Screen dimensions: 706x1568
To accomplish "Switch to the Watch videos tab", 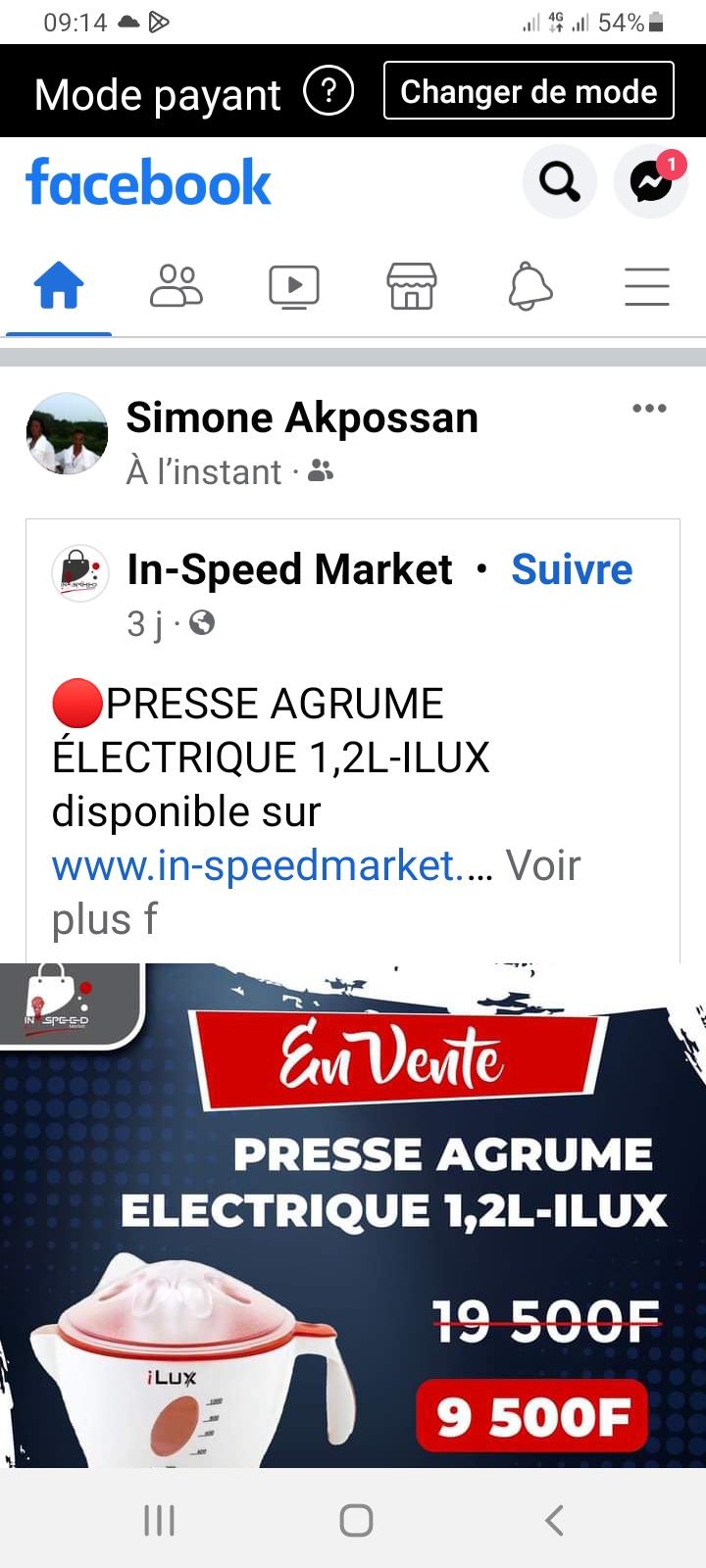I will tap(294, 287).
